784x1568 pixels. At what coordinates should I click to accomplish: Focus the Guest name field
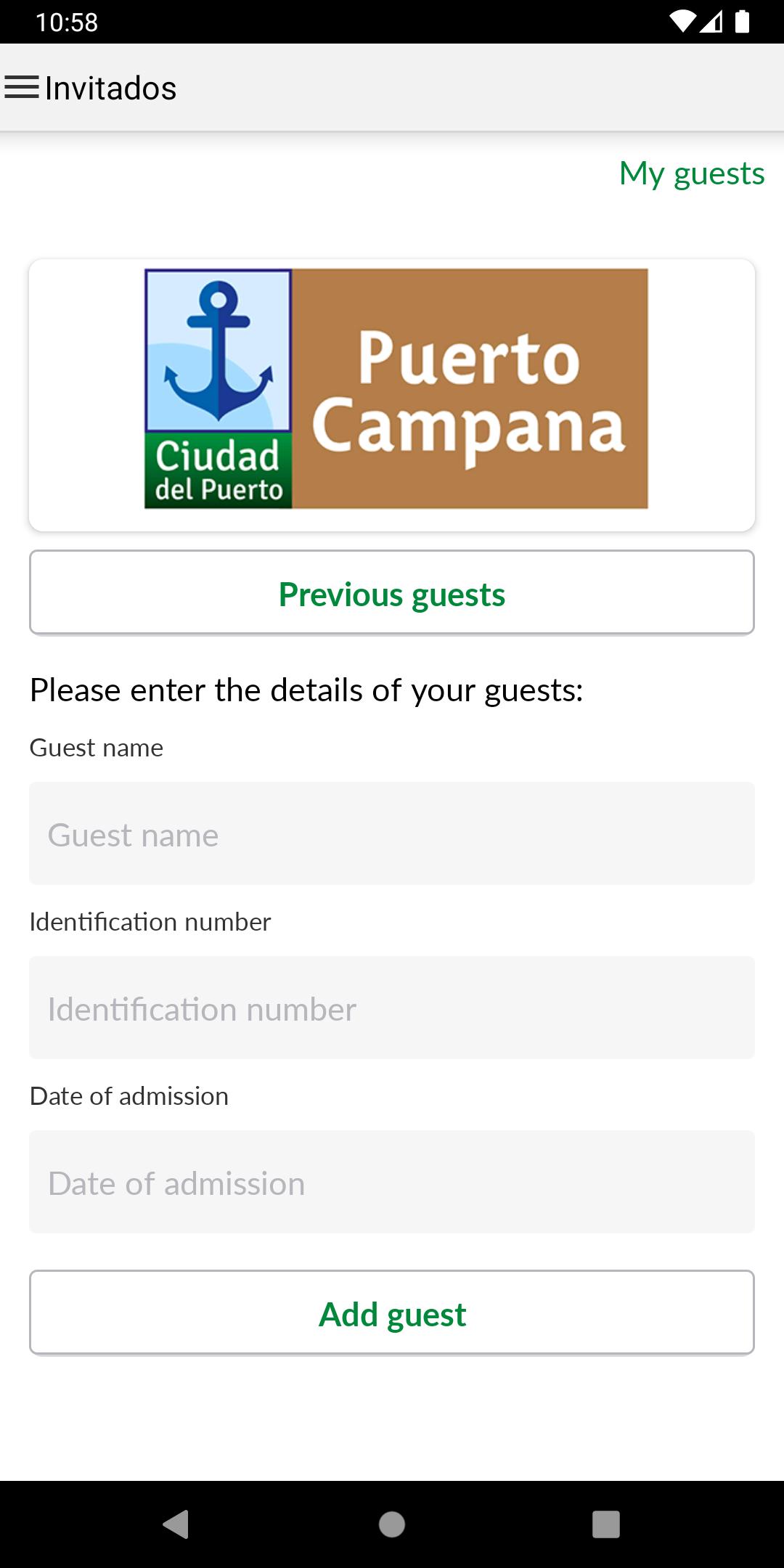click(x=392, y=833)
